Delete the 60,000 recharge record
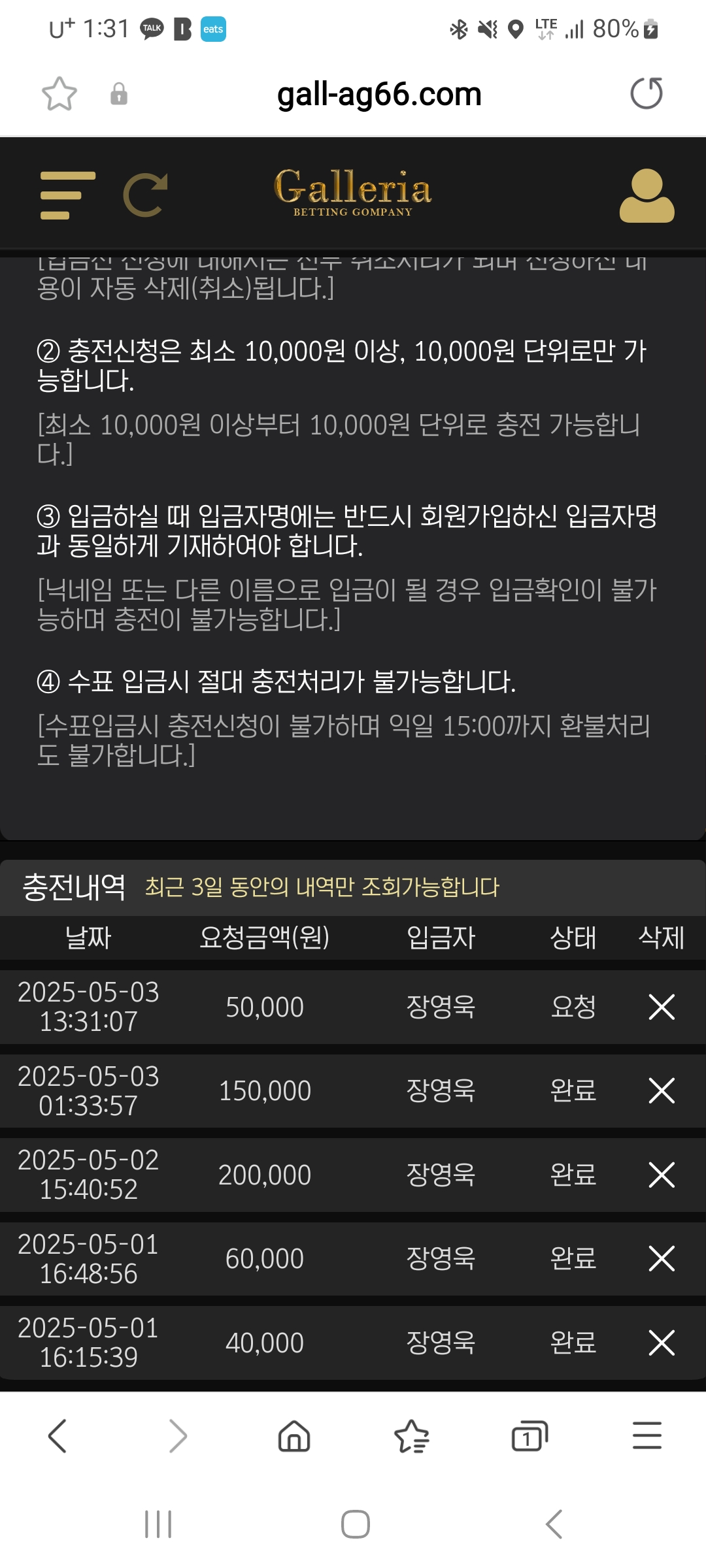706x1568 pixels. (x=661, y=1258)
